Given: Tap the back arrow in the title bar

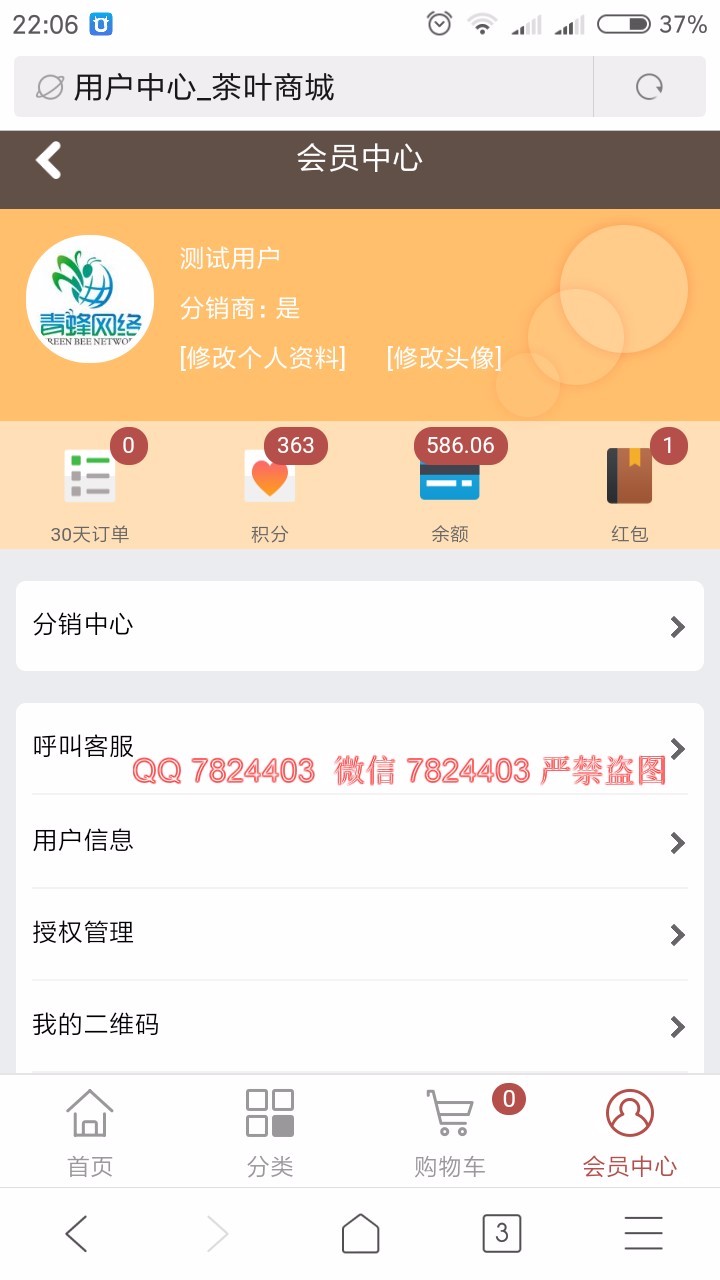Looking at the screenshot, I should point(45,160).
